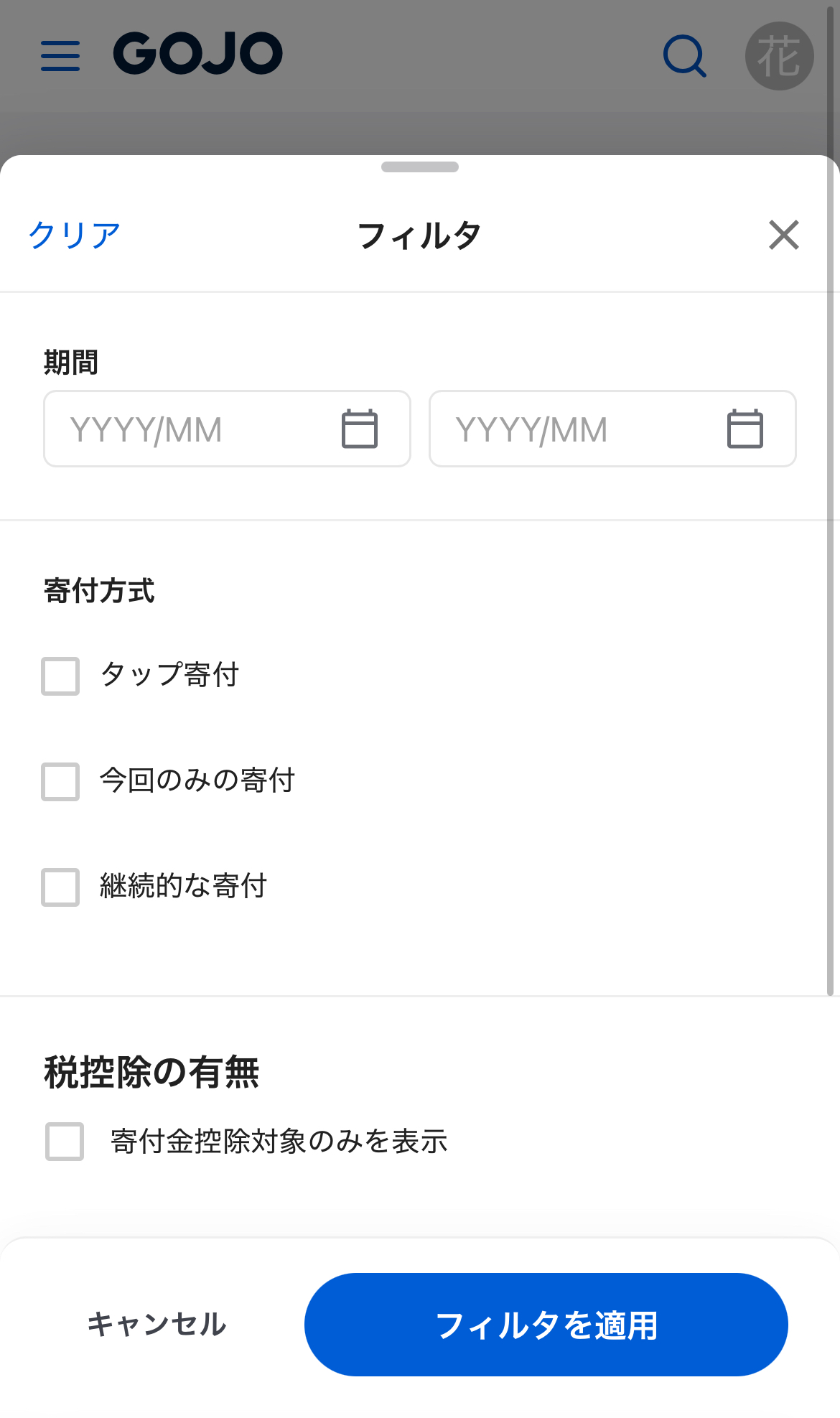Tick the 継続的な寄付 checkbox
This screenshot has height=1418, width=840.
click(60, 887)
